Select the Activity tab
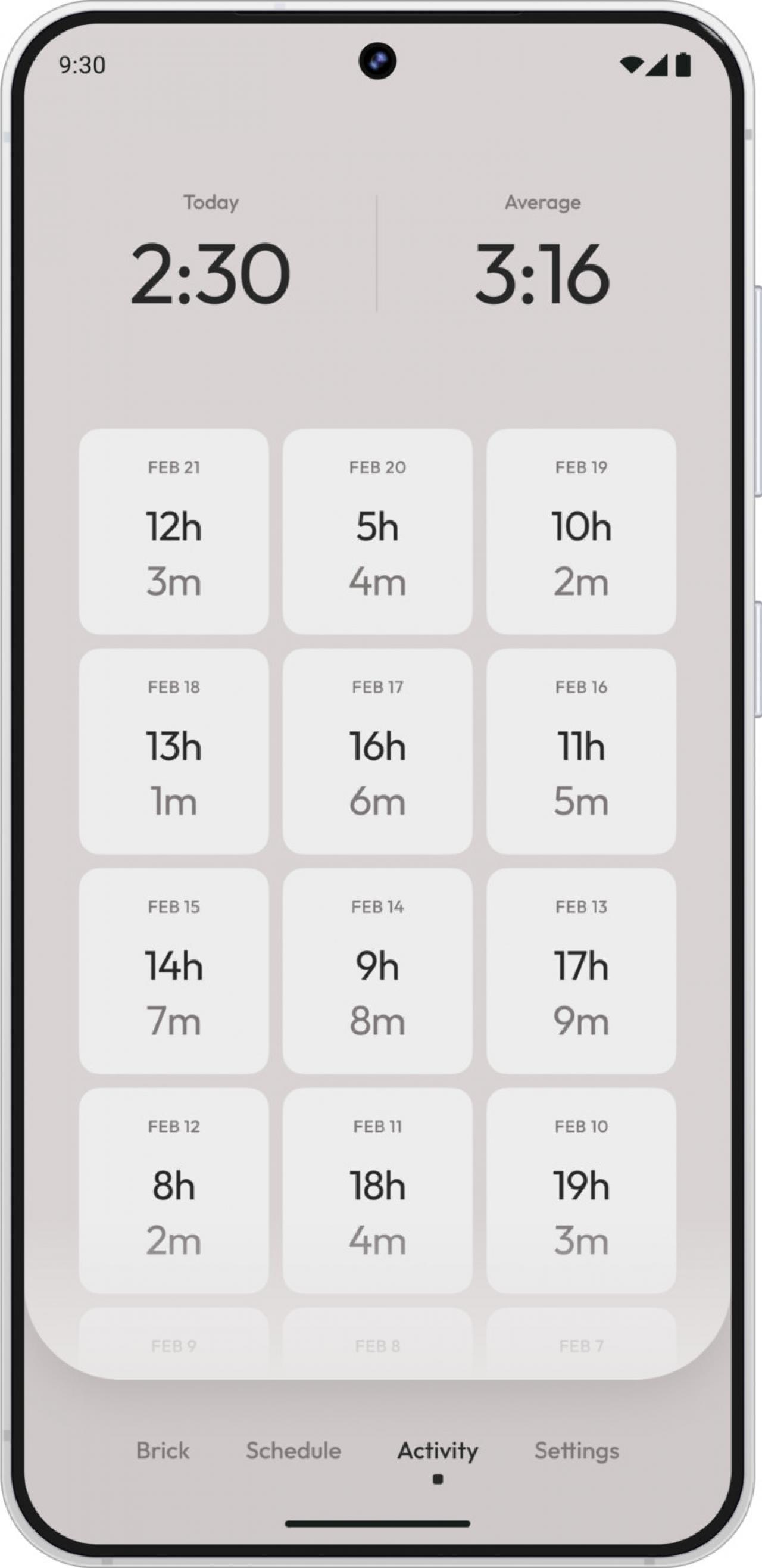This screenshot has width=762, height=1568. tap(438, 1451)
